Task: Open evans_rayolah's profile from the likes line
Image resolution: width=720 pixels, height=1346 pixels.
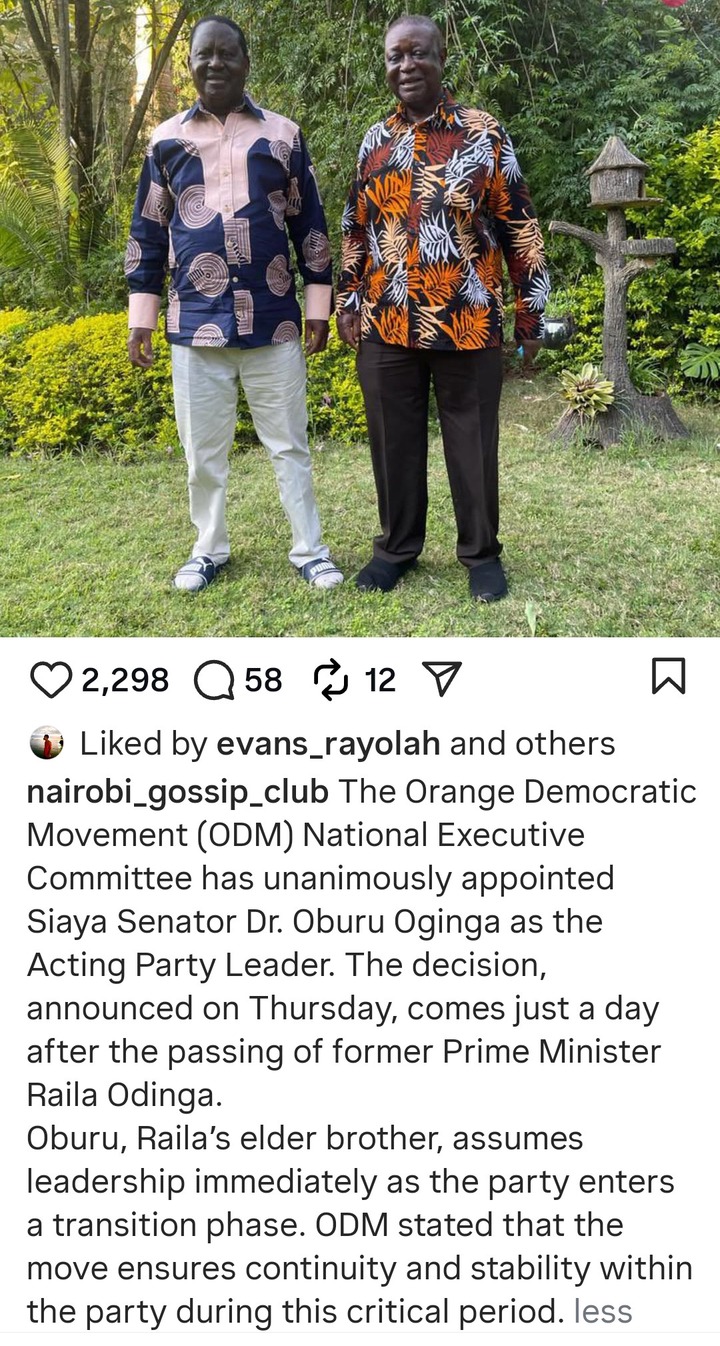Action: point(330,743)
